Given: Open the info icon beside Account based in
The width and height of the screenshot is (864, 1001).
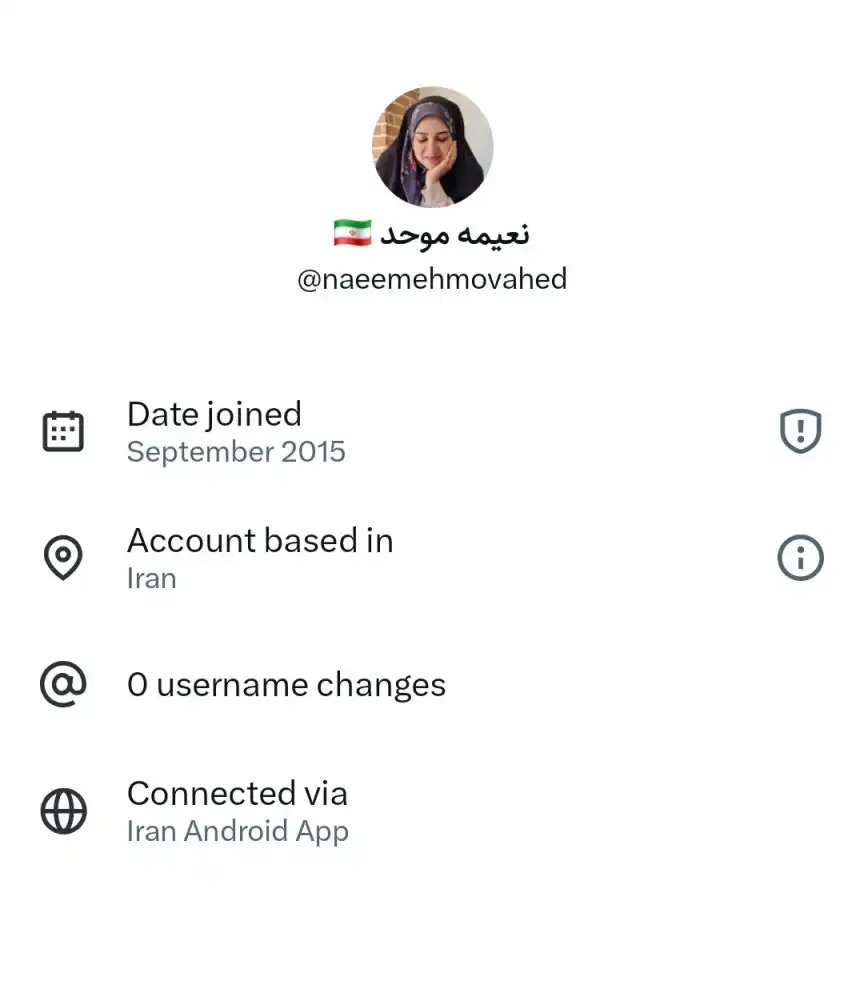Looking at the screenshot, I should pyautogui.click(x=799, y=558).
